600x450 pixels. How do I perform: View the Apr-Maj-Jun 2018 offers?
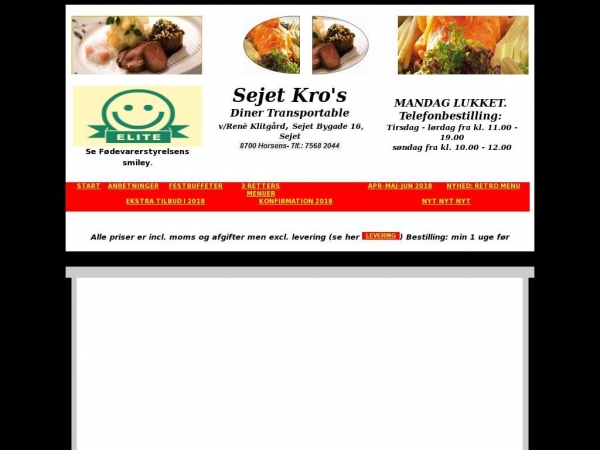[x=400, y=186]
